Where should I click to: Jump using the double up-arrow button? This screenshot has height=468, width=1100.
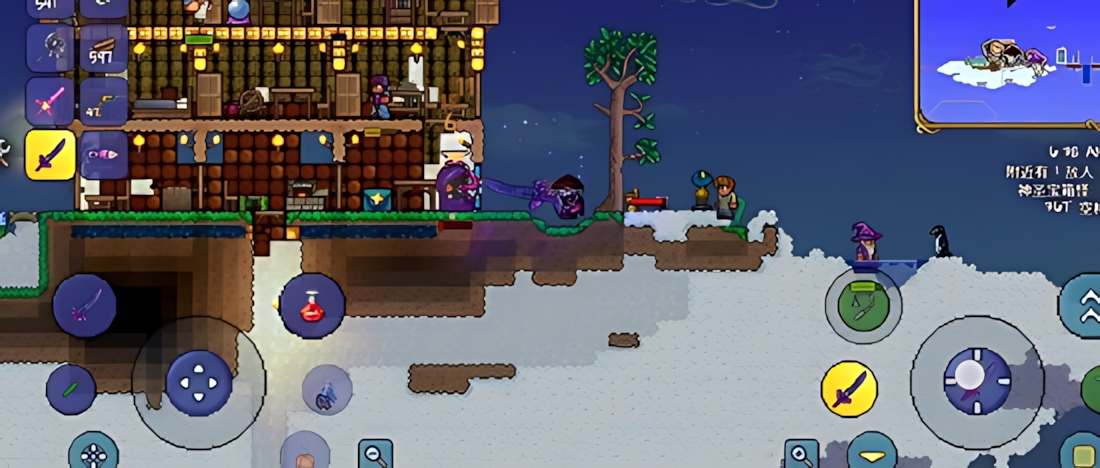tap(1082, 305)
